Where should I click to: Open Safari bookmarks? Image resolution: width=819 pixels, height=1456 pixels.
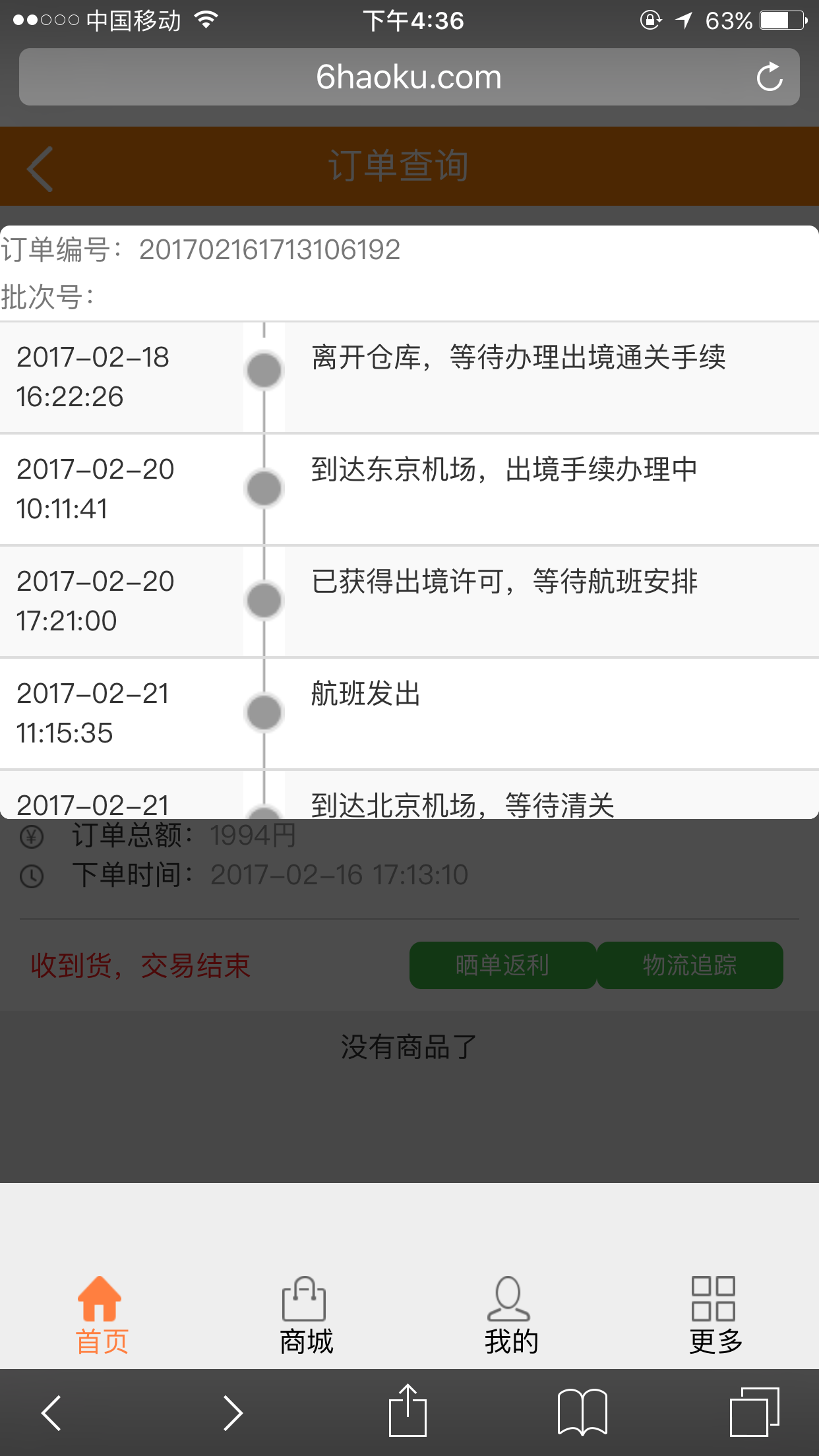coord(582,1412)
